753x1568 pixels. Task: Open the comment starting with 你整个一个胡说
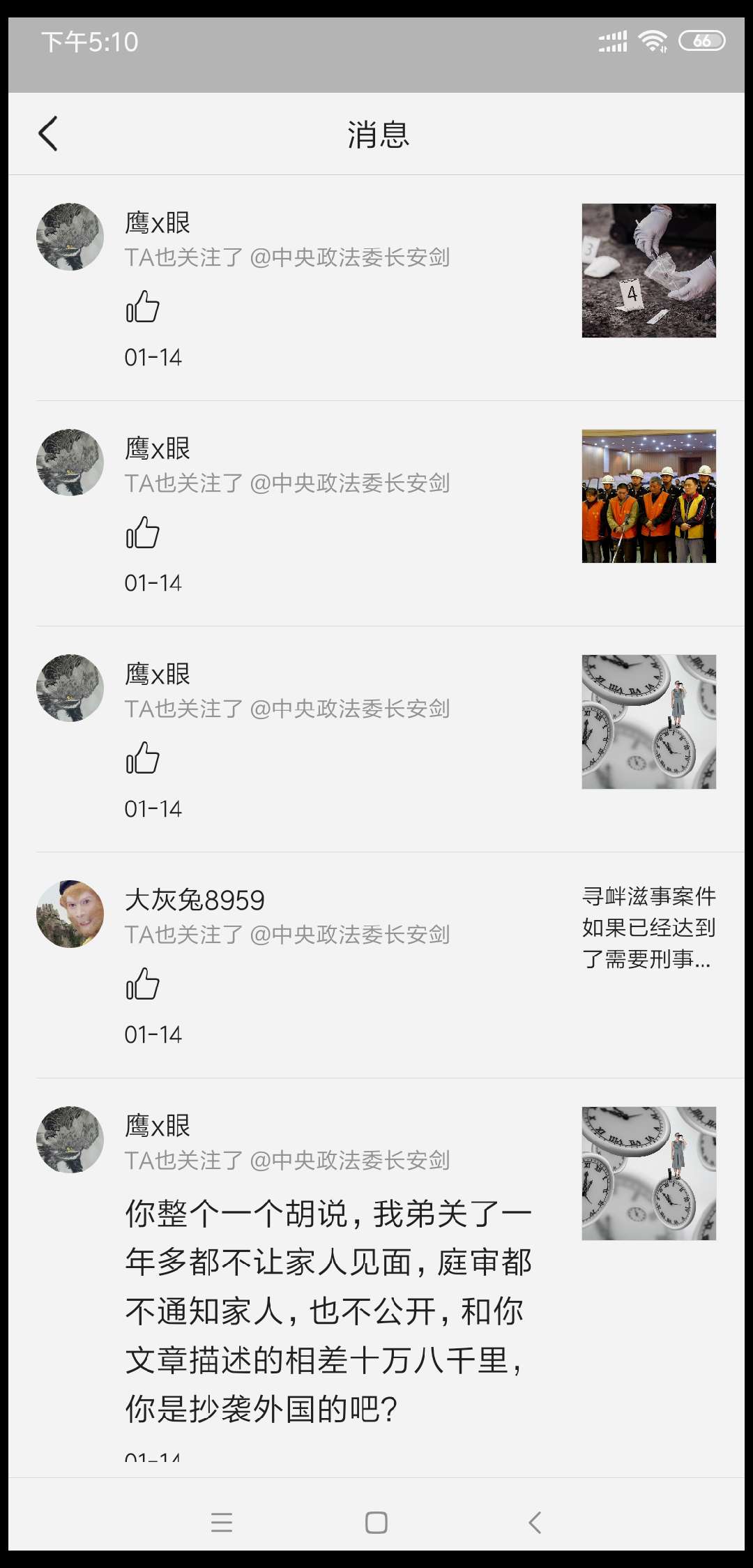328,1311
